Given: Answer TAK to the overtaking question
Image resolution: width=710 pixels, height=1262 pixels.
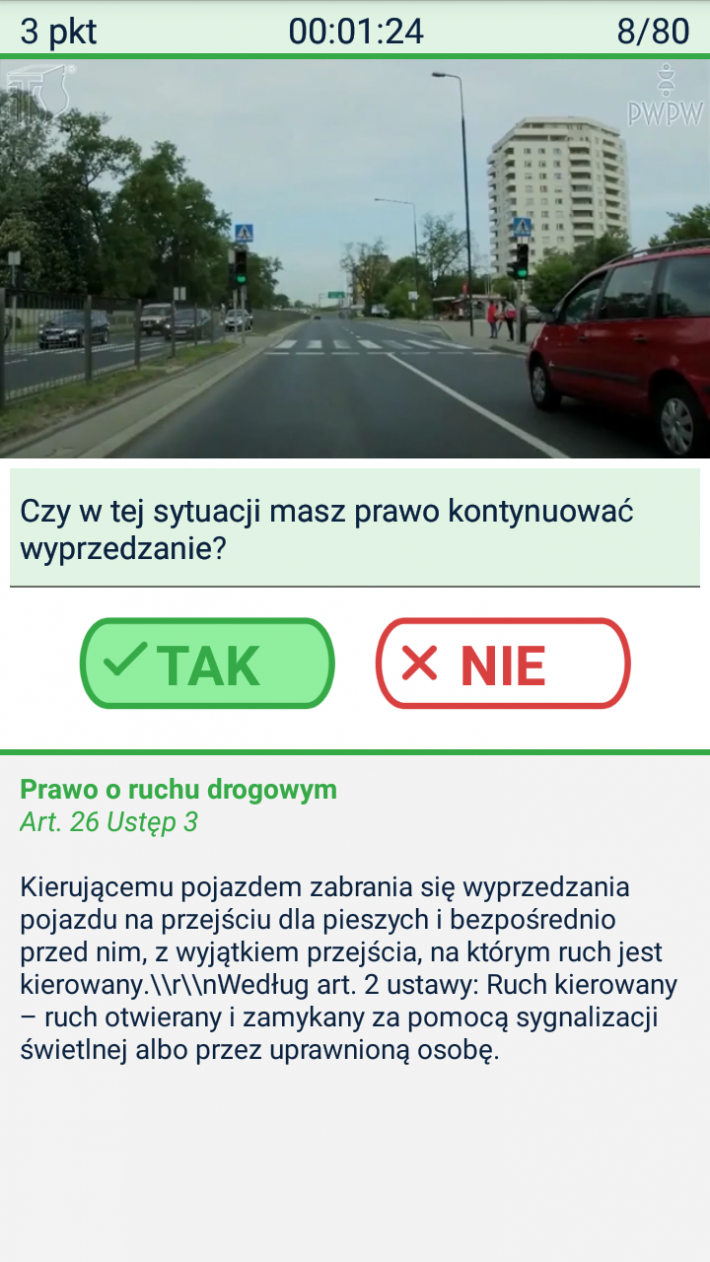Looking at the screenshot, I should click(x=207, y=664).
